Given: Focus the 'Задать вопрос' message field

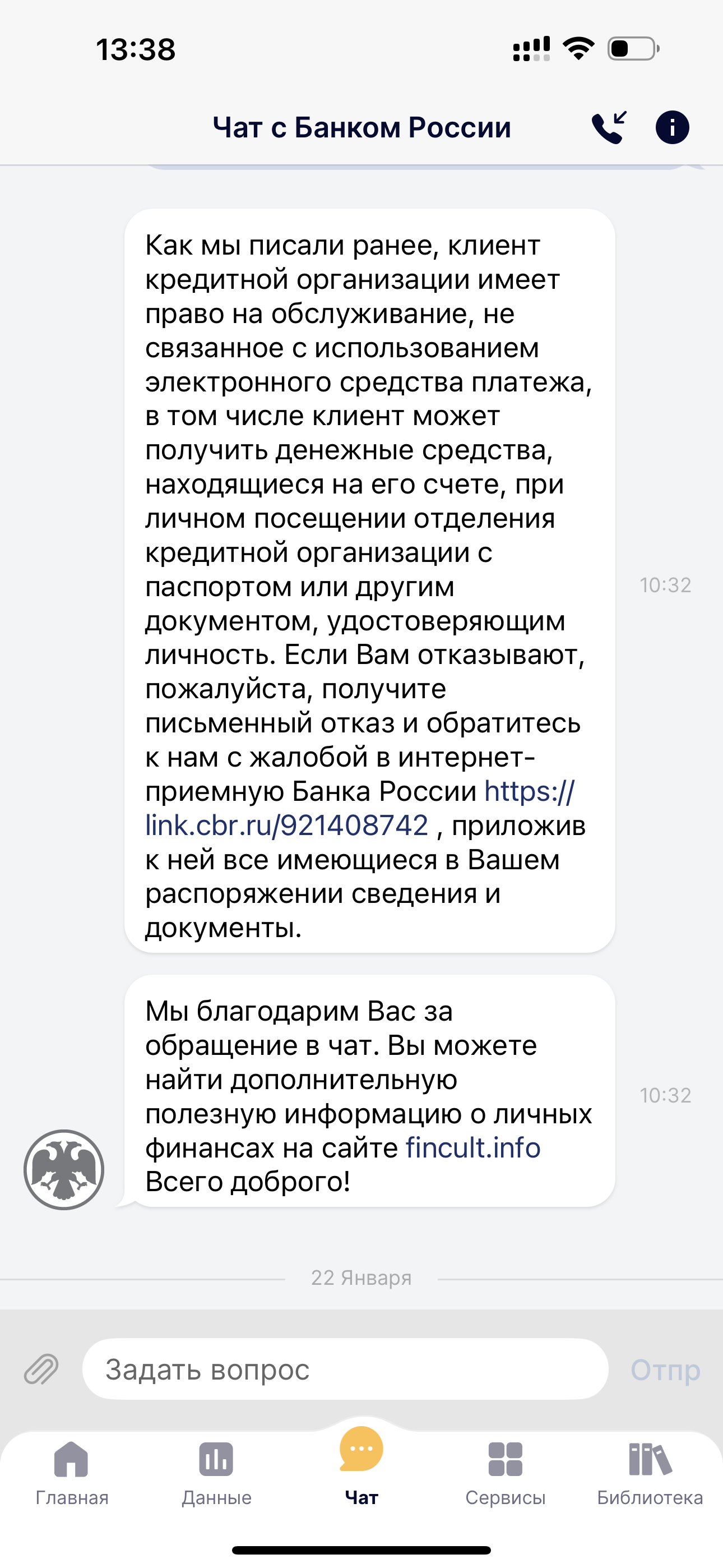Looking at the screenshot, I should (x=345, y=1369).
